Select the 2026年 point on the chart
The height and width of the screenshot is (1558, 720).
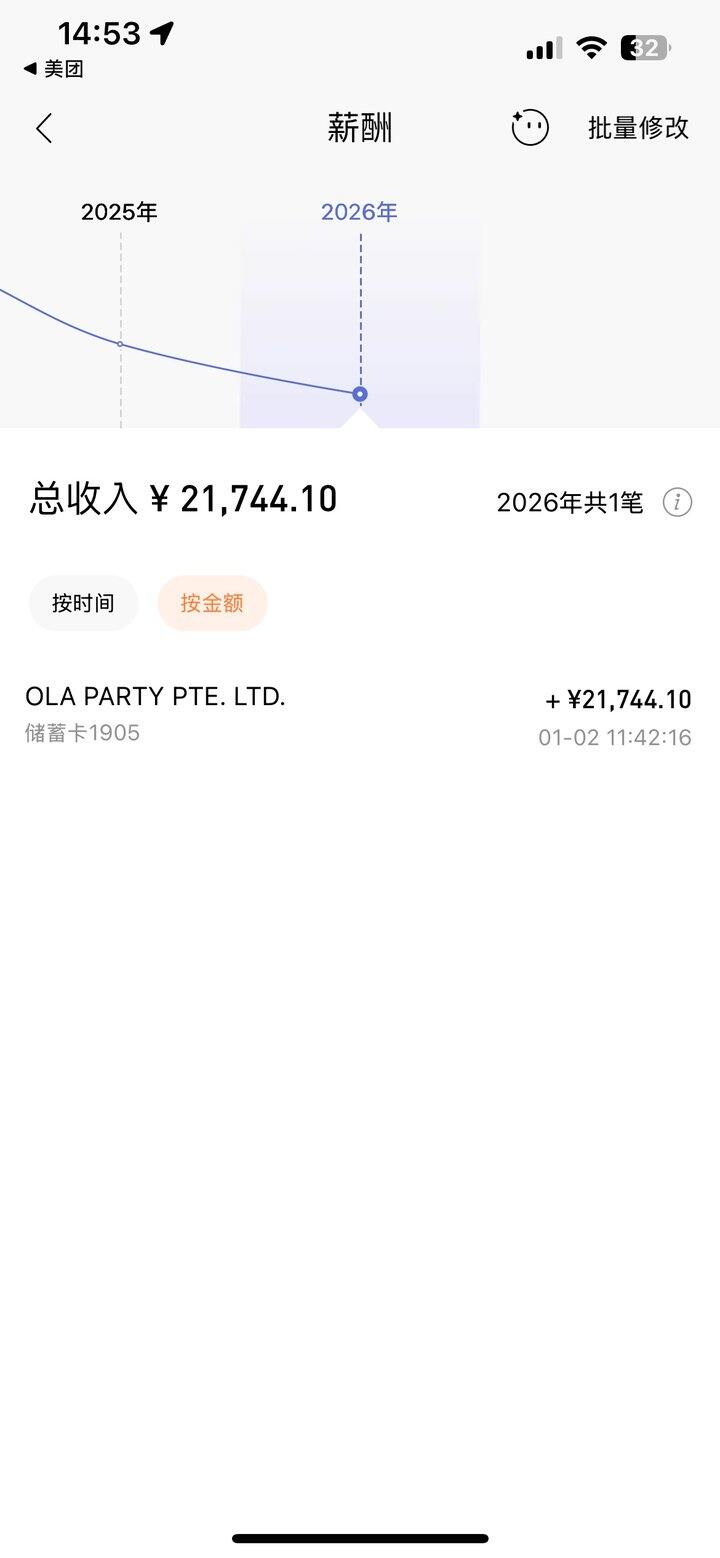point(360,394)
